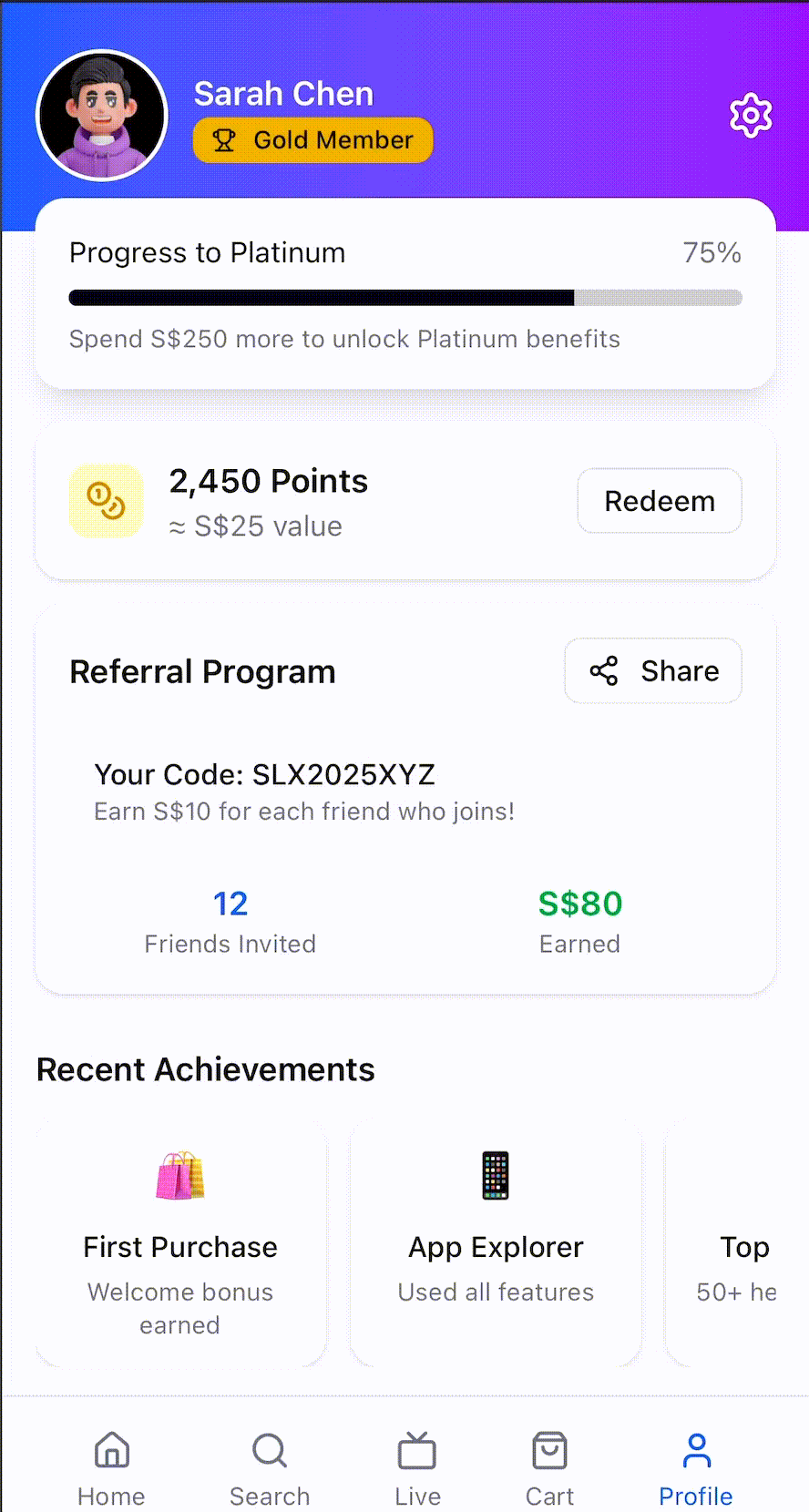Tap the shopping bags icon on First Purchase
Image resolution: width=809 pixels, height=1512 pixels.
(179, 1175)
